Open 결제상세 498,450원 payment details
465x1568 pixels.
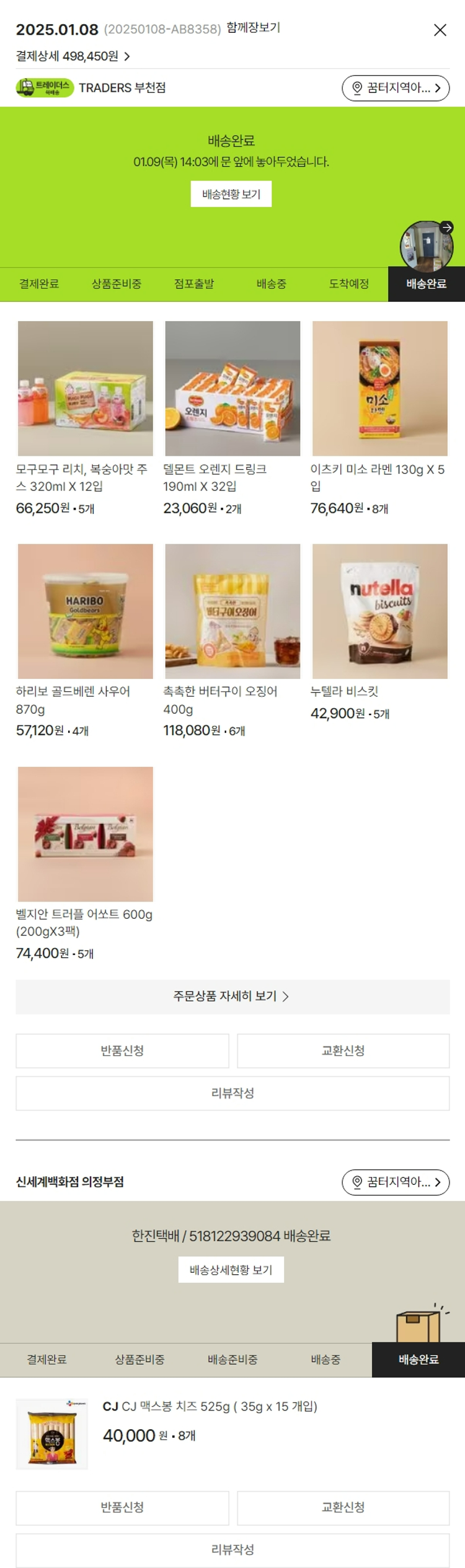pos(73,56)
